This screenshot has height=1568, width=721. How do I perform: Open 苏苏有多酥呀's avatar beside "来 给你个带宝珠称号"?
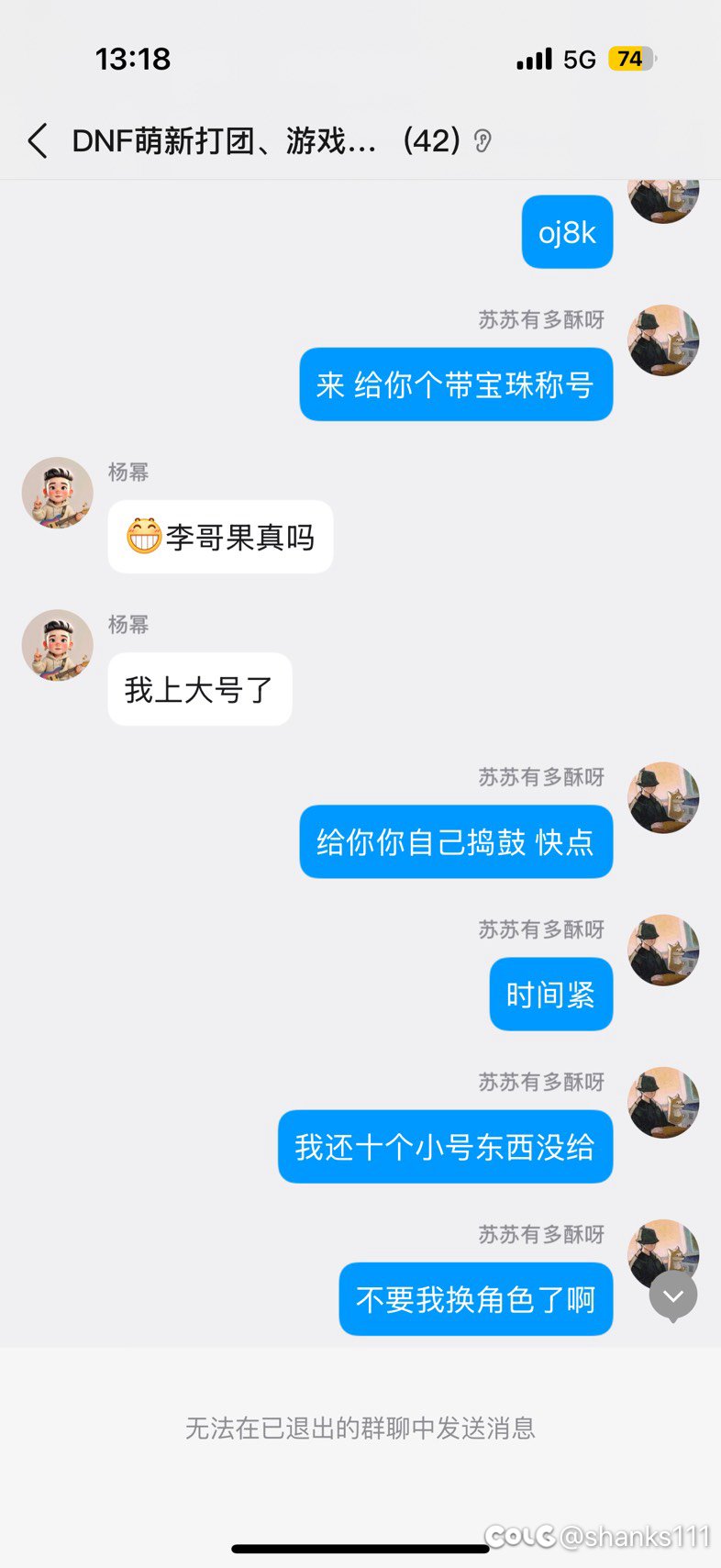(663, 340)
